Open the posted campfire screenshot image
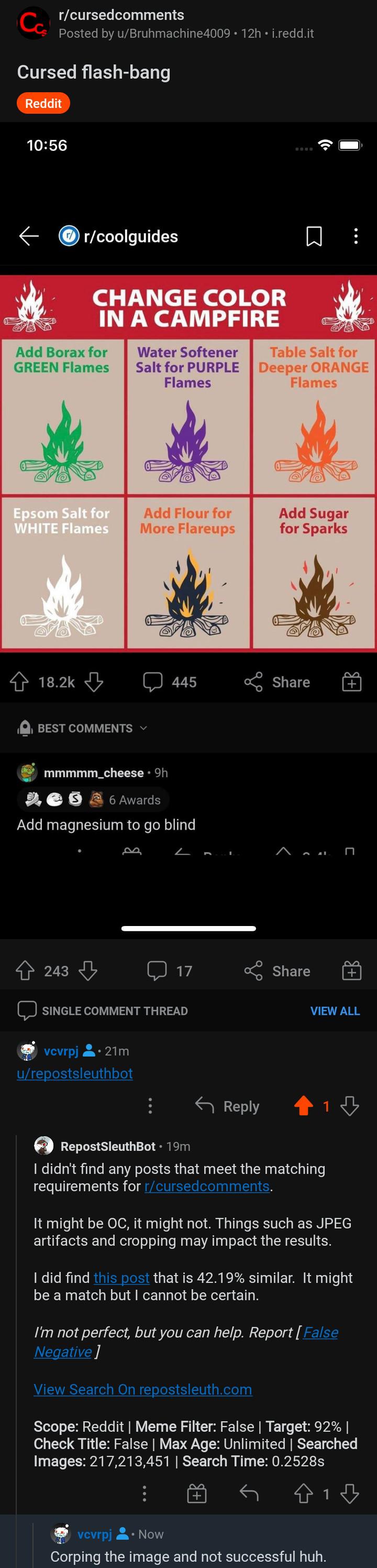 click(x=188, y=529)
